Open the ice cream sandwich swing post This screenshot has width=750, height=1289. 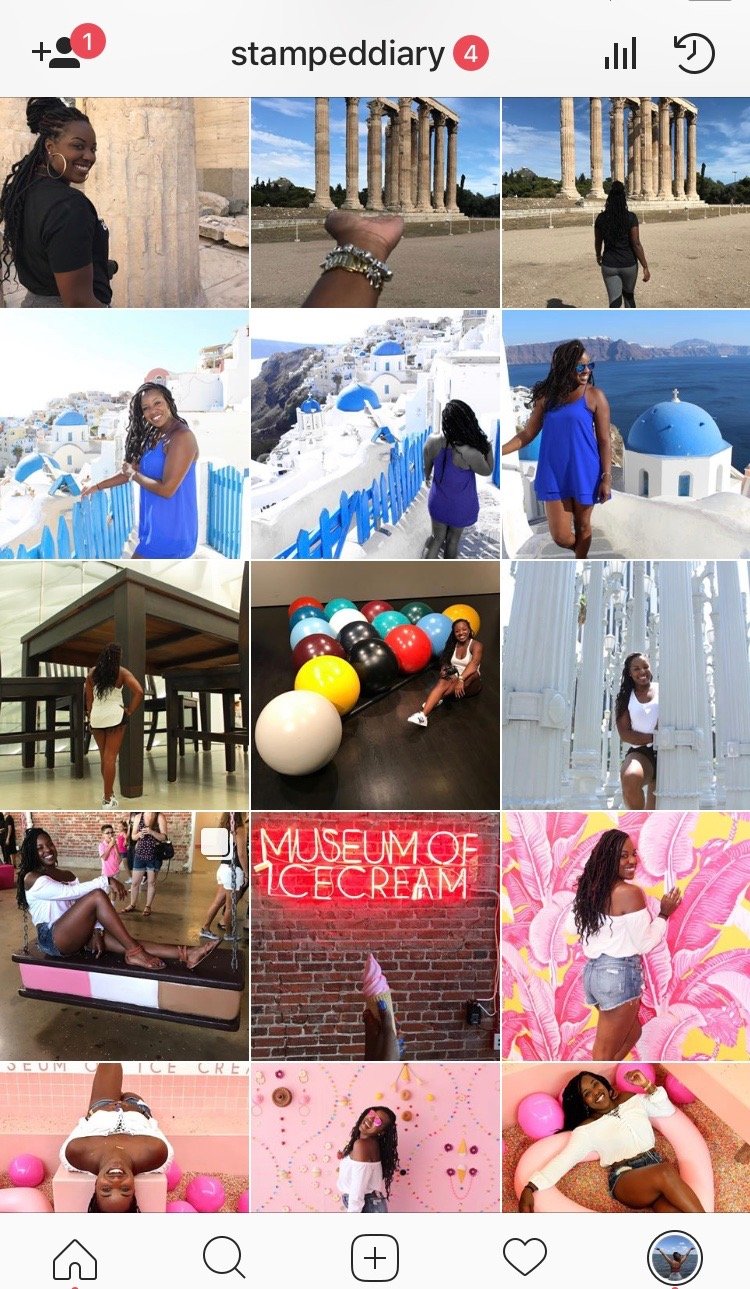[x=124, y=936]
